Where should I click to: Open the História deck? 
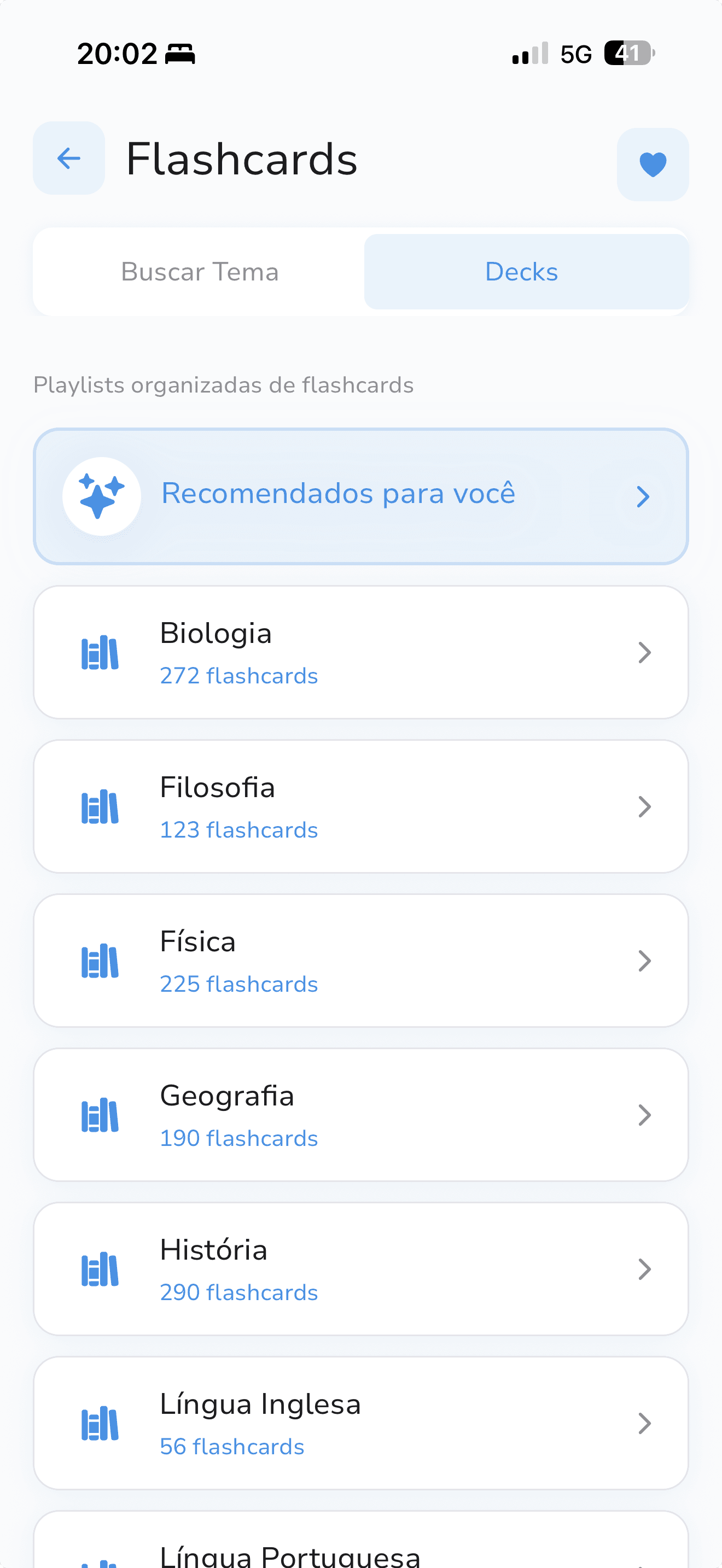click(360, 1268)
